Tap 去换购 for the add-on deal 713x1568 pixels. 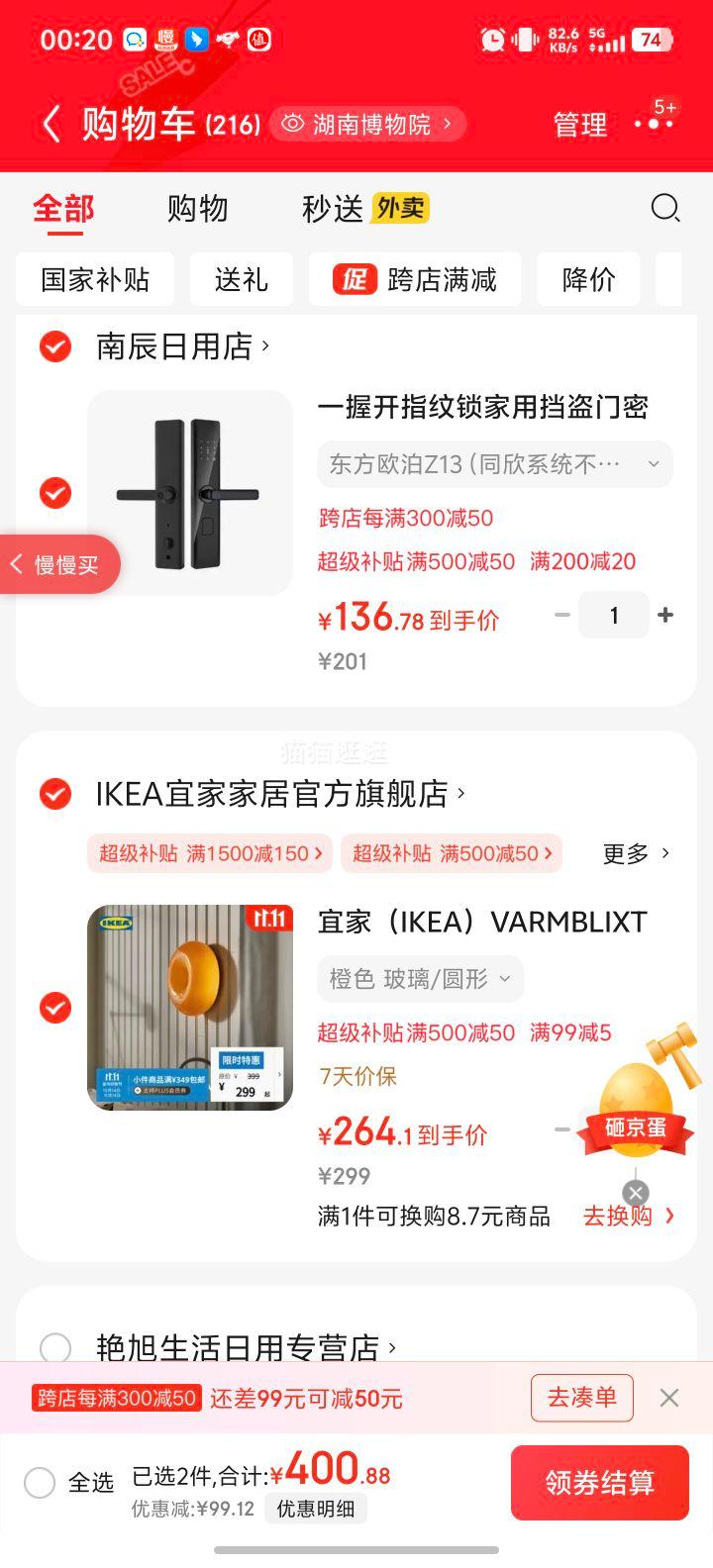628,1216
